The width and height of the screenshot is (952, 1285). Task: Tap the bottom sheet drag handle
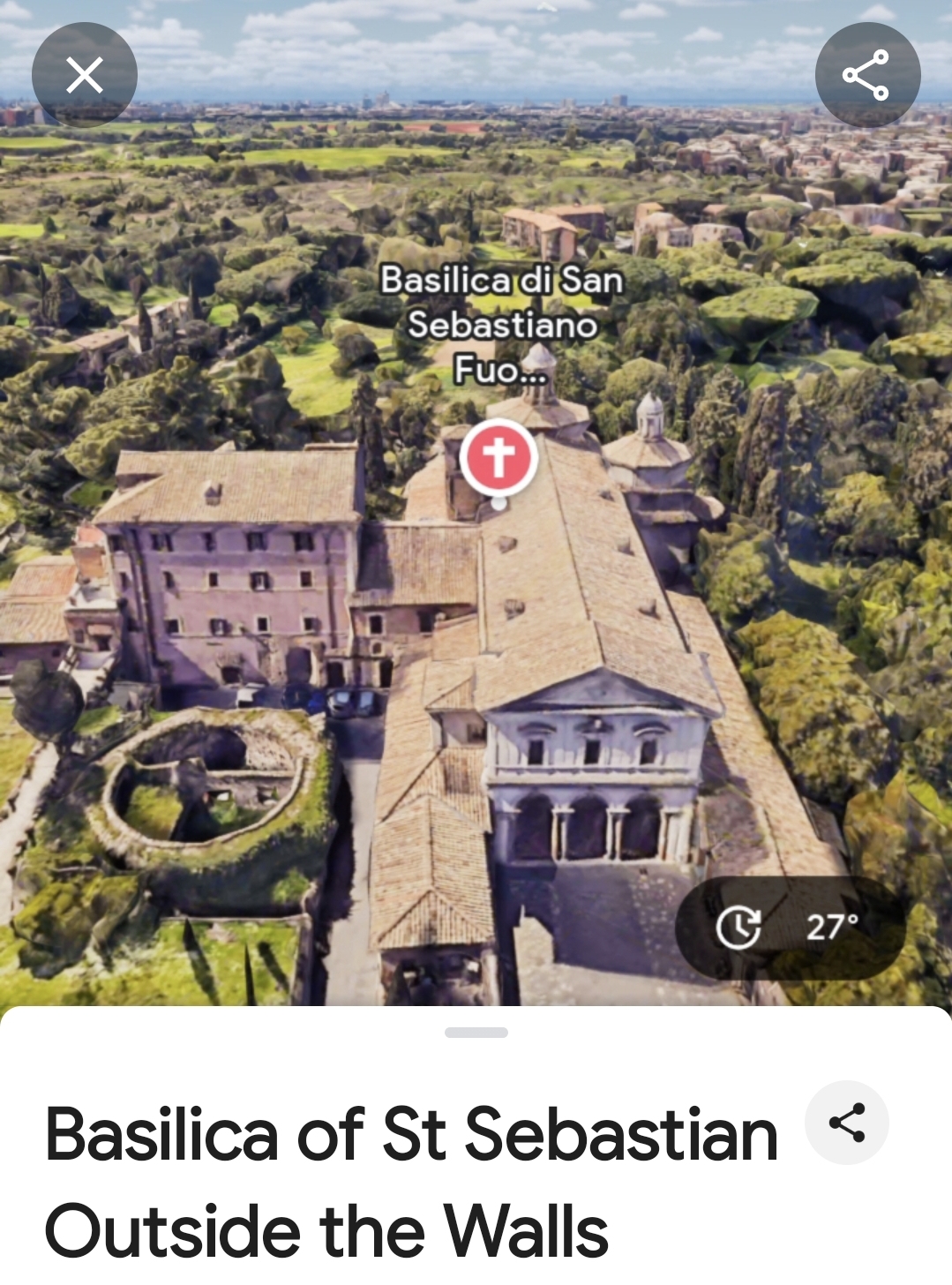coord(476,1033)
